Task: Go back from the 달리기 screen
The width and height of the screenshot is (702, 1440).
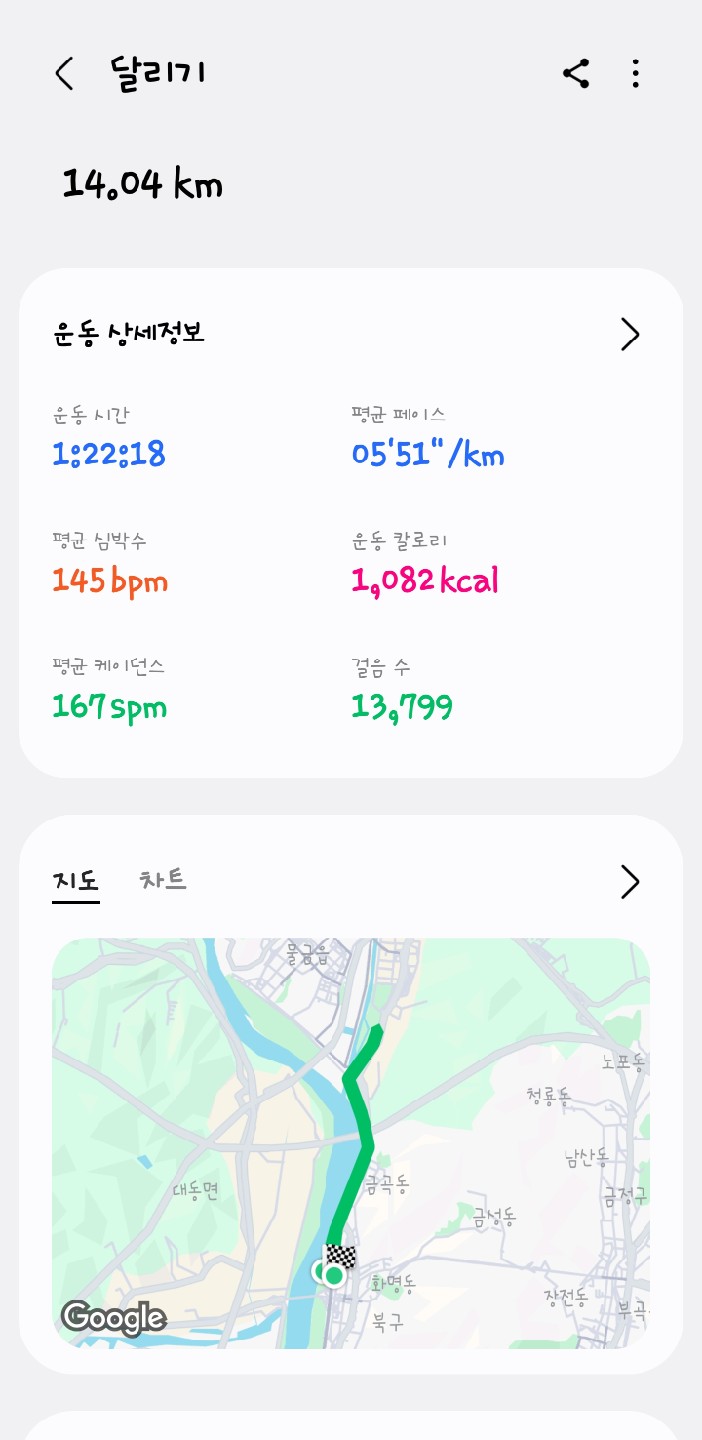Action: click(x=65, y=74)
